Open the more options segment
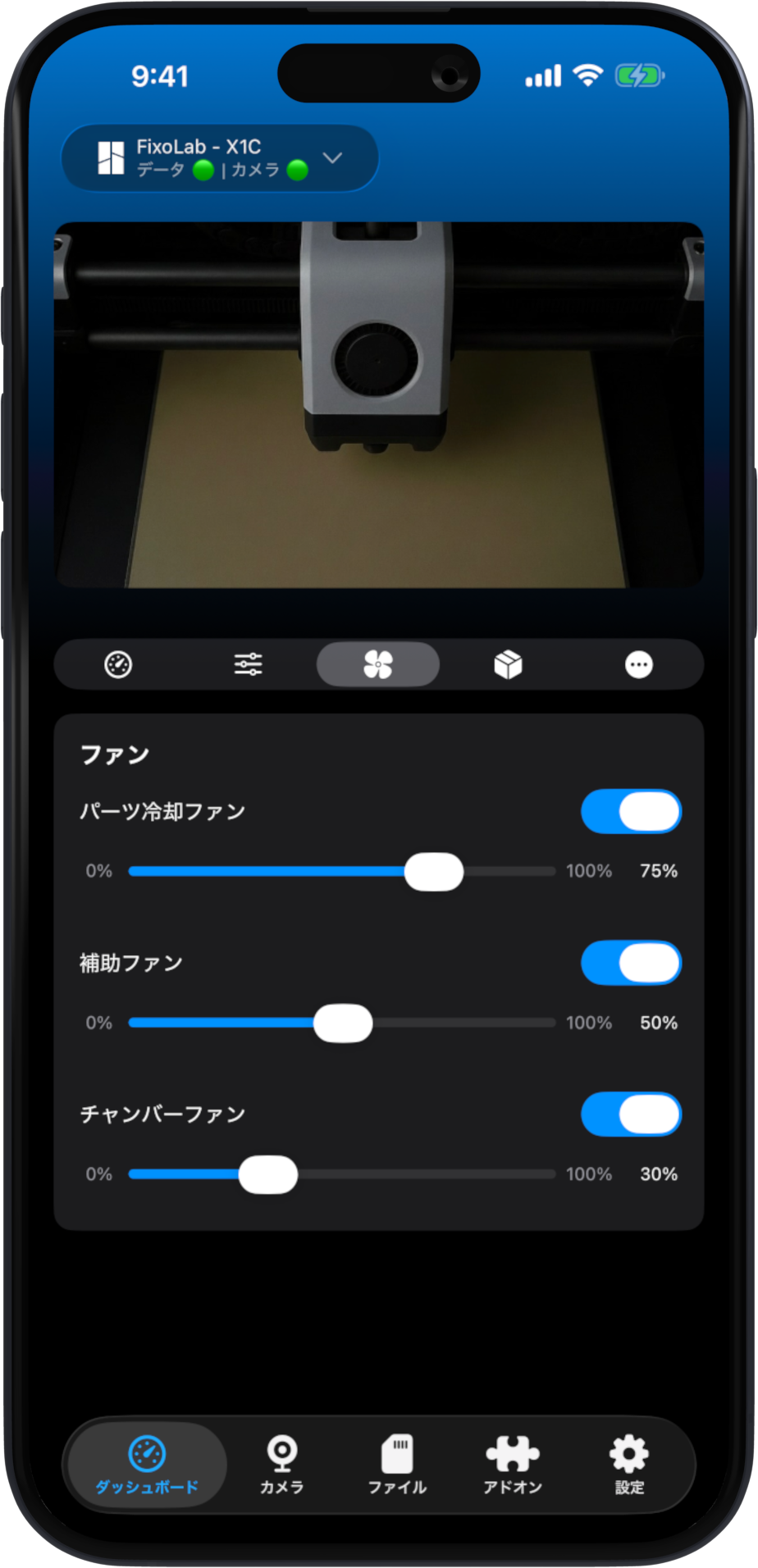 pos(638,664)
